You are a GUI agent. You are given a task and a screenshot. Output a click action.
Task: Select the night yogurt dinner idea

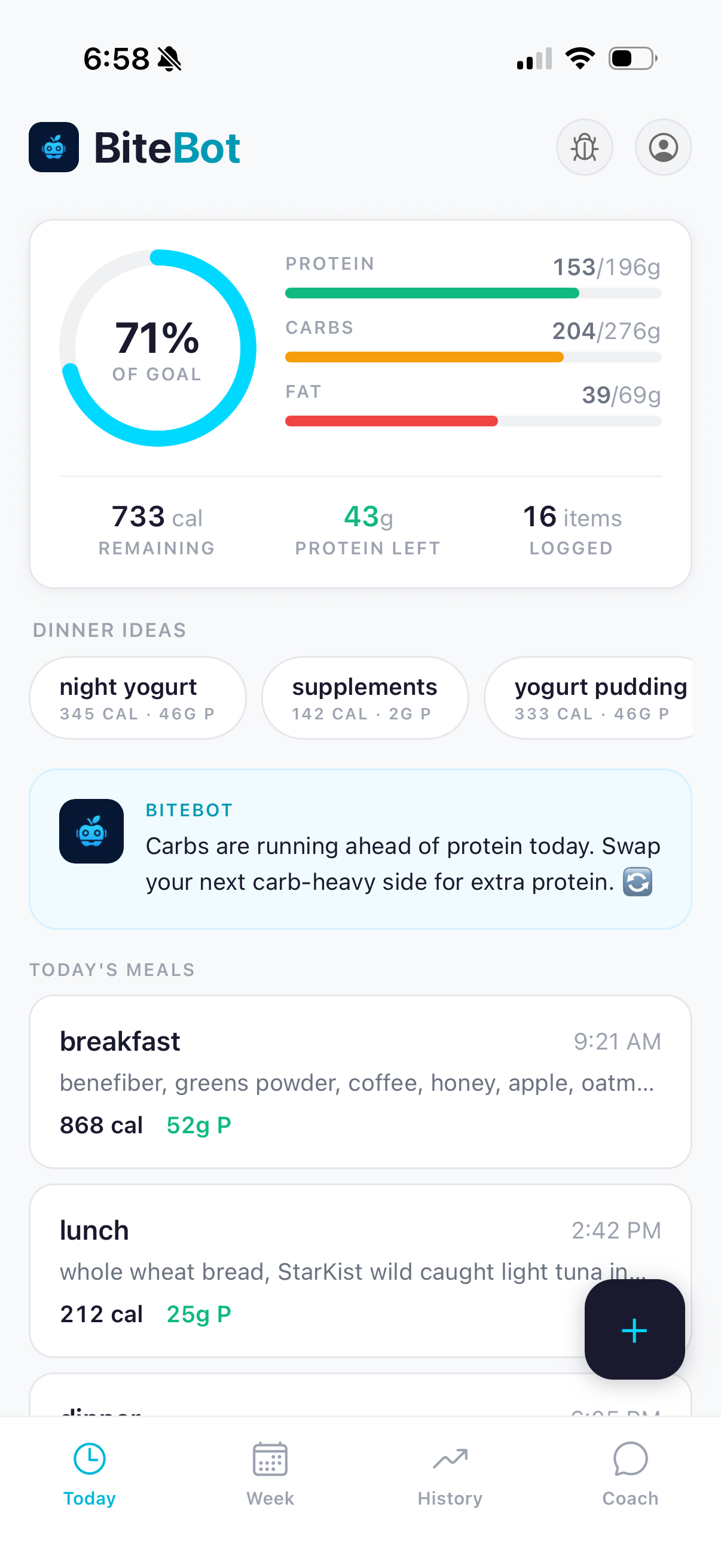coord(136,697)
